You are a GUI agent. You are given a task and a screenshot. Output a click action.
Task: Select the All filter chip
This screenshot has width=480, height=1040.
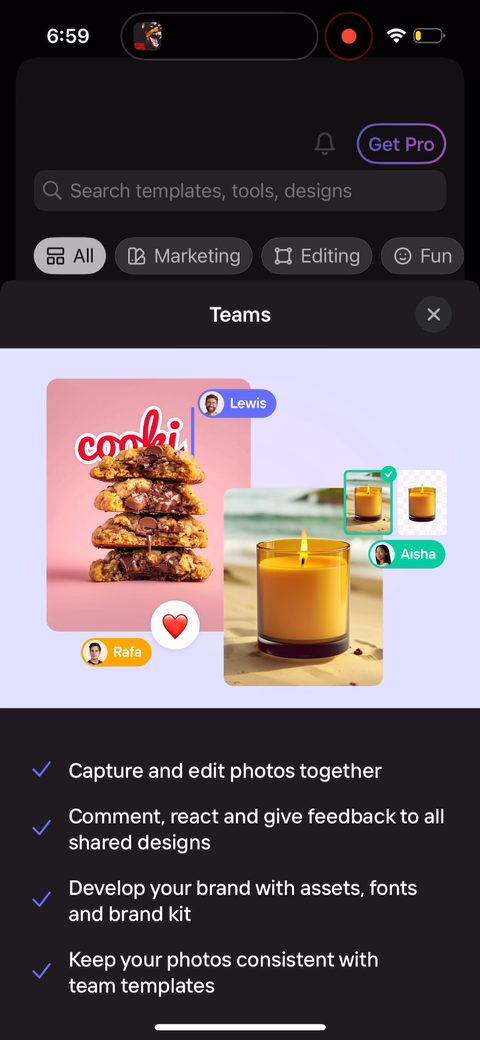tap(70, 256)
